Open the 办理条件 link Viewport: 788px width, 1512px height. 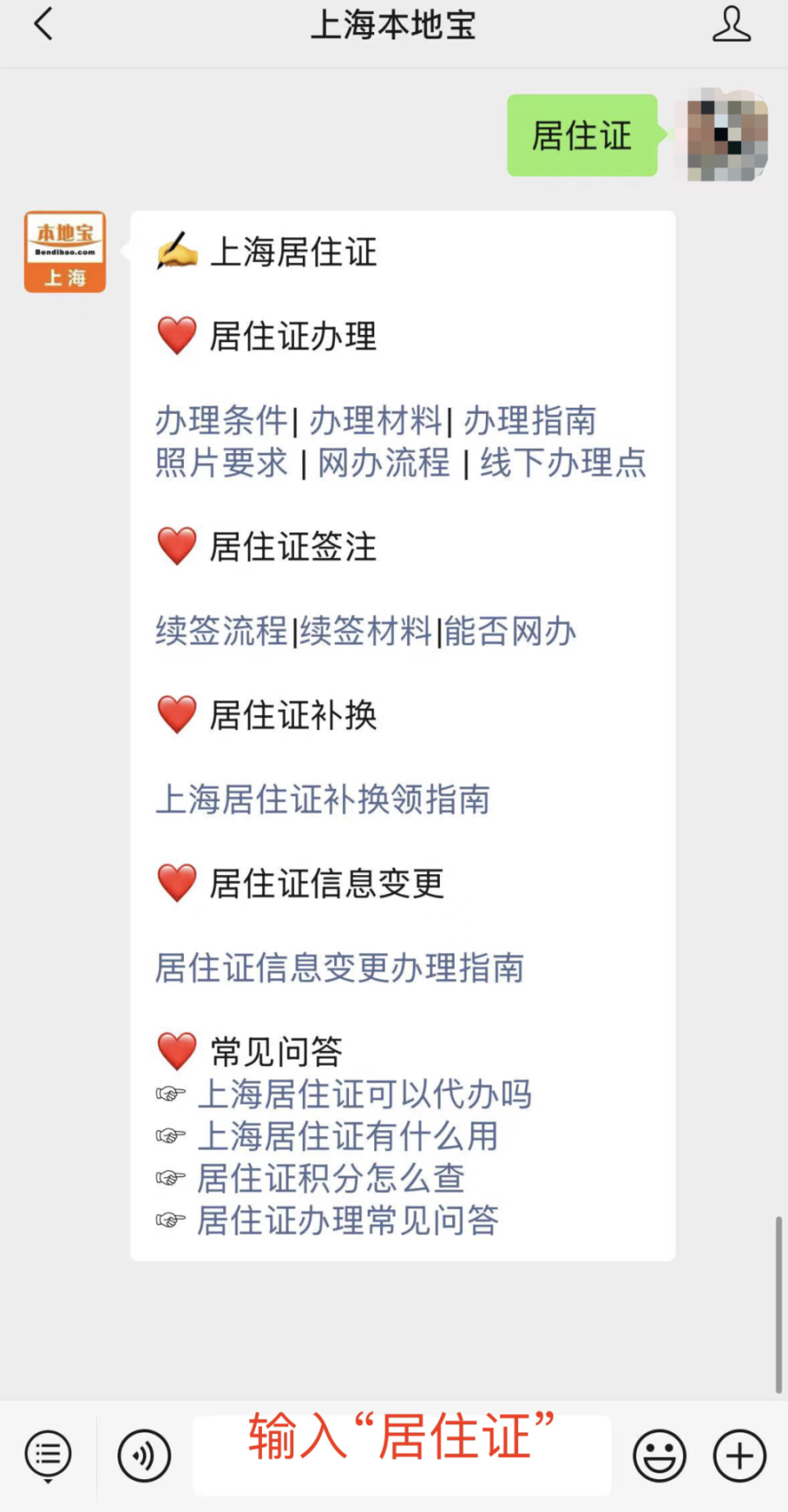(x=220, y=420)
